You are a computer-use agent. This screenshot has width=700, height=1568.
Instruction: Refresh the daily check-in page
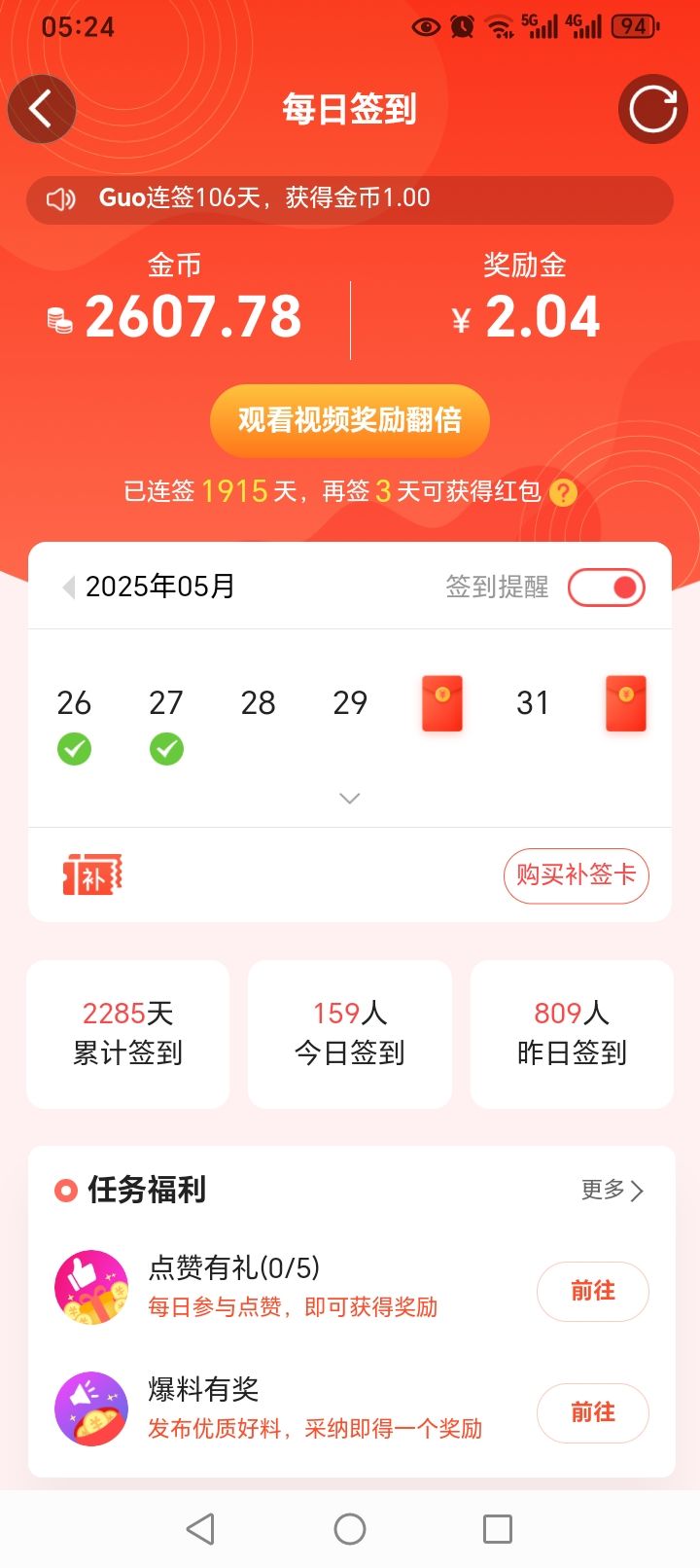(x=652, y=109)
